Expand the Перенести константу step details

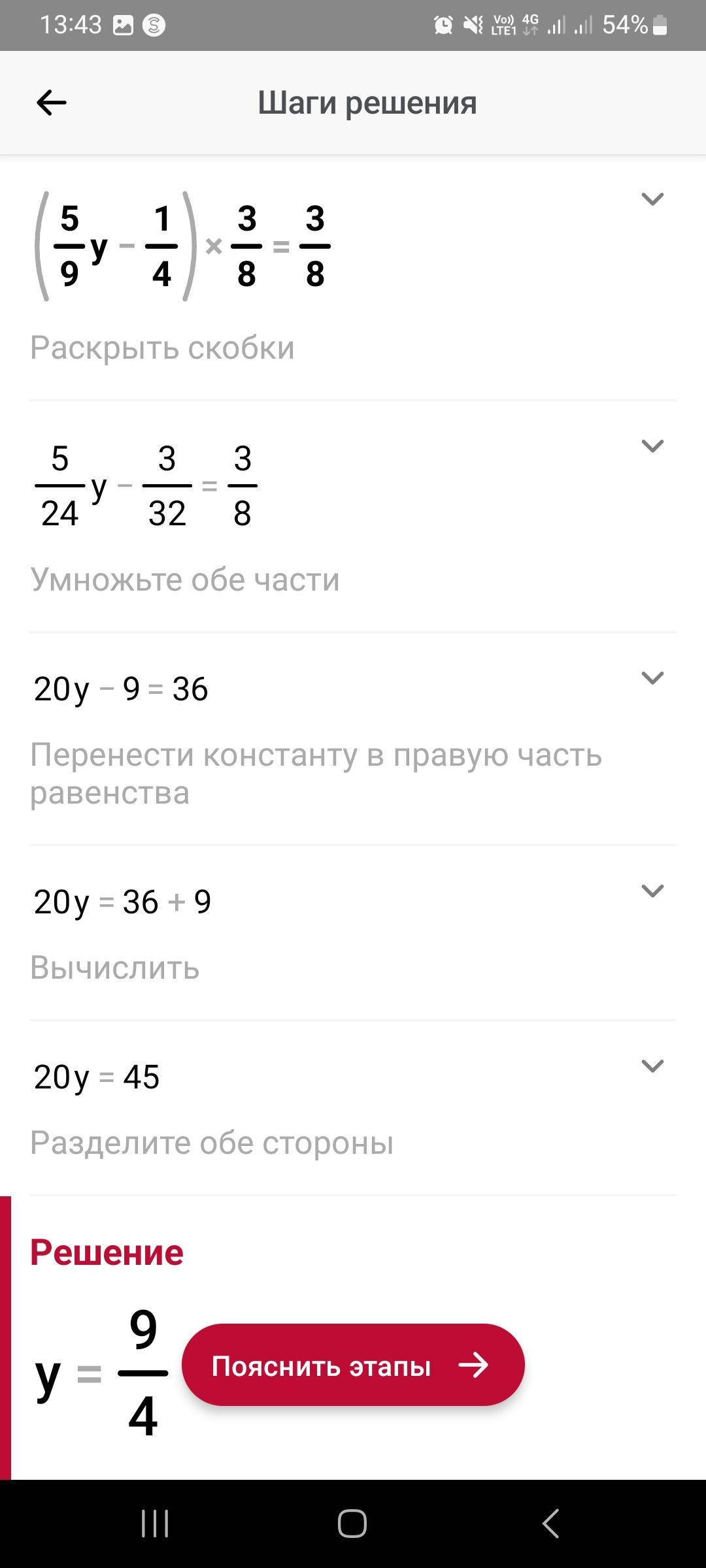652,678
